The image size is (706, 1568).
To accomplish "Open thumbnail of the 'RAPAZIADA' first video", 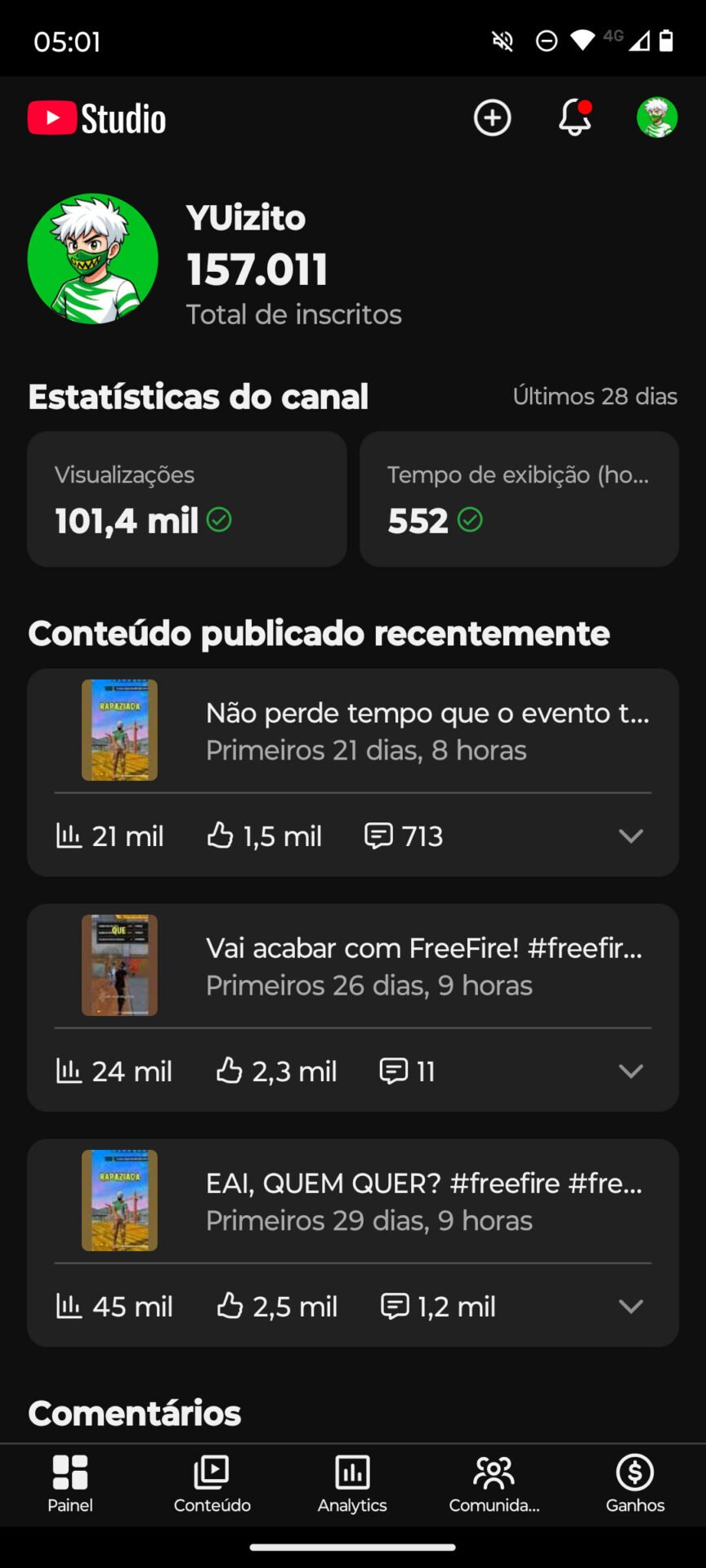I will click(x=118, y=729).
